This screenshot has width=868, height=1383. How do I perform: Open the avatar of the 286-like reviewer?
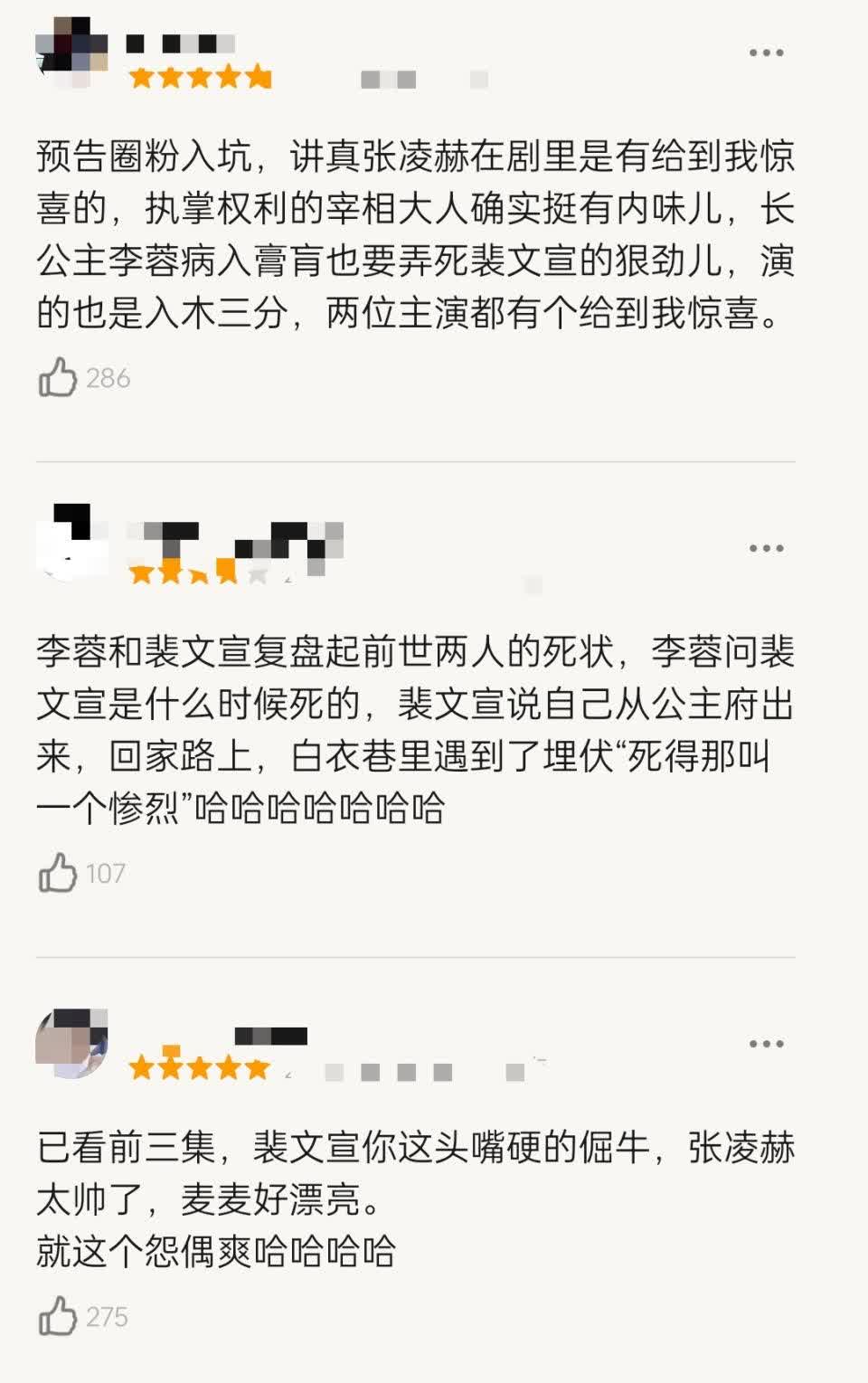pyautogui.click(x=71, y=52)
